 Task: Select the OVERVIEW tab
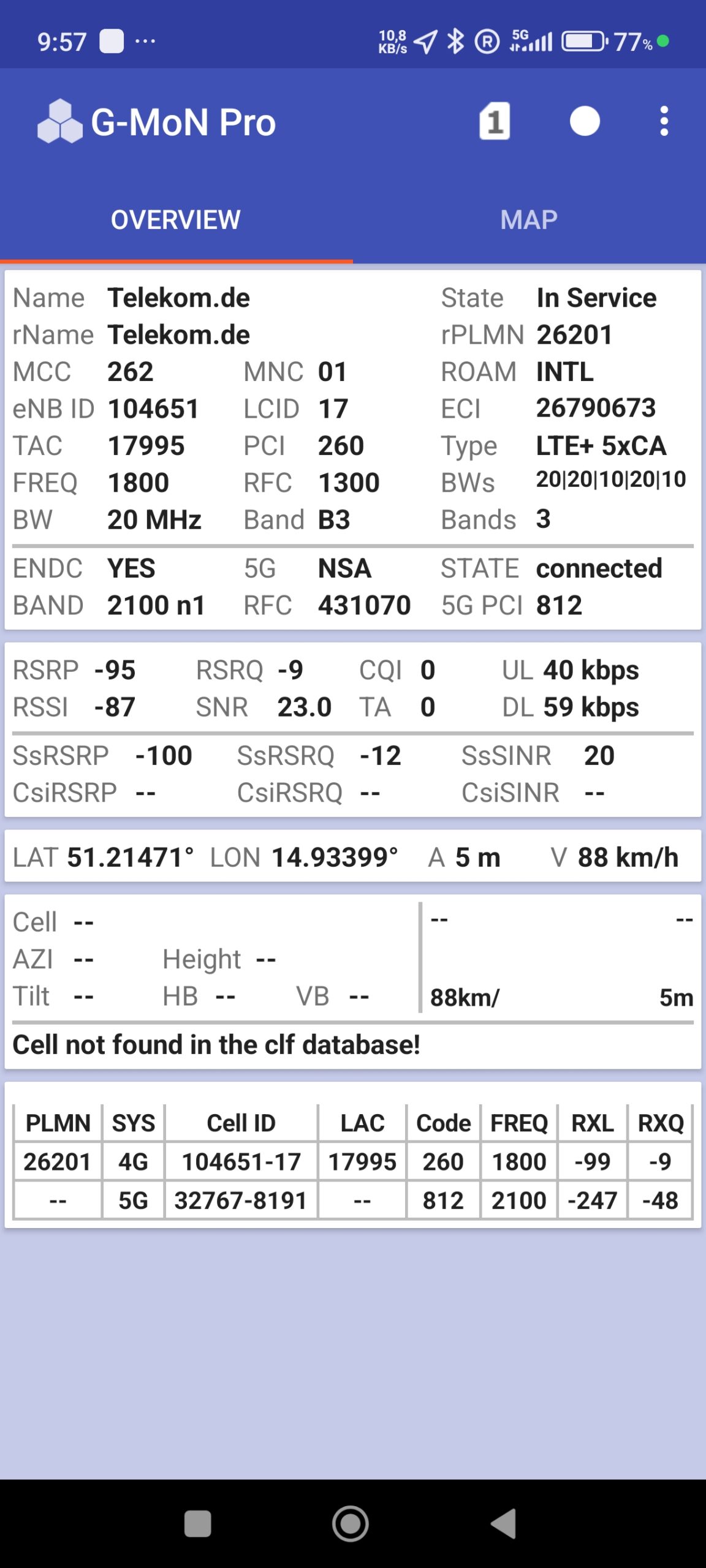click(x=176, y=220)
